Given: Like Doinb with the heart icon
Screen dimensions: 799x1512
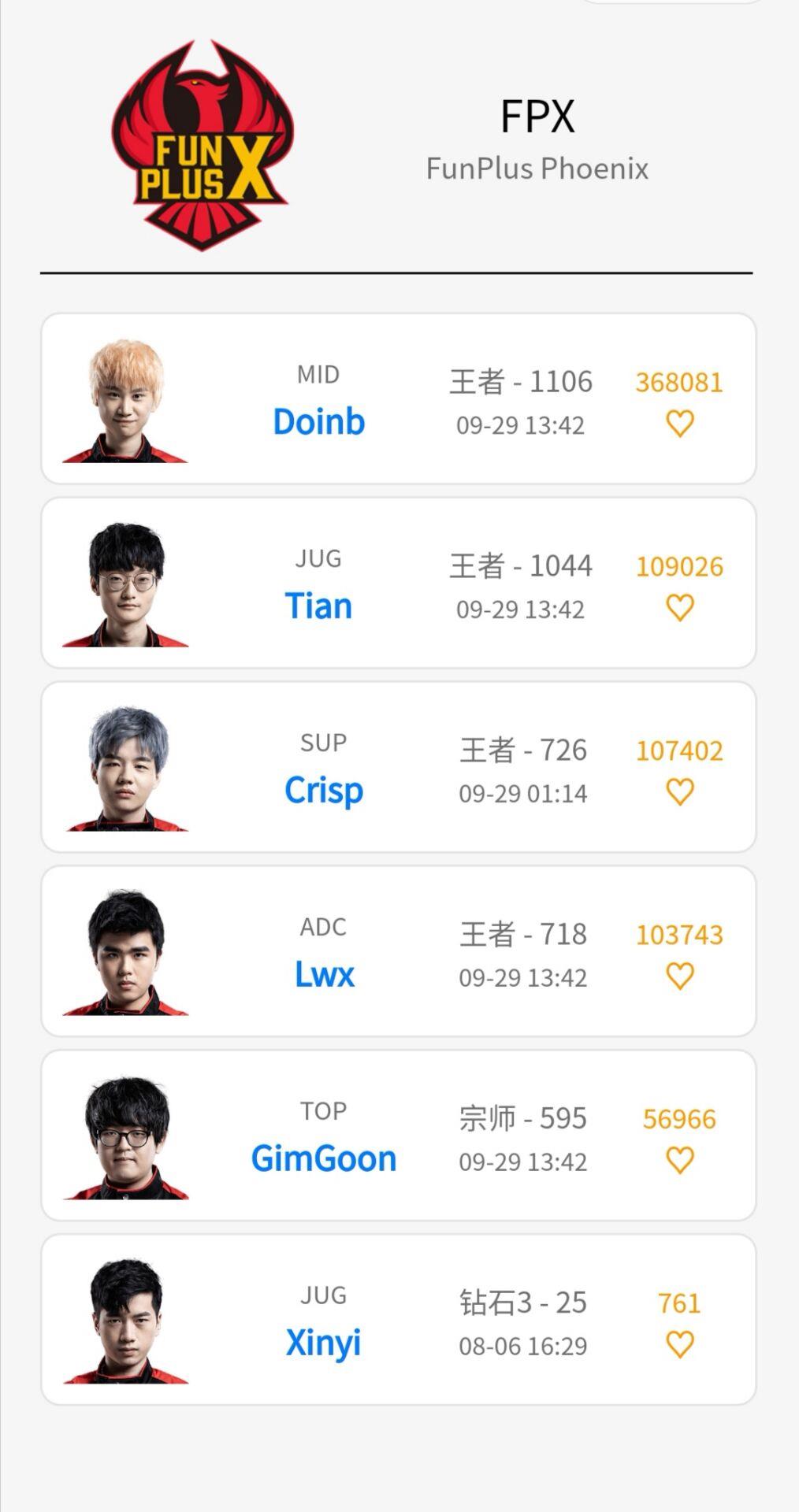Looking at the screenshot, I should (679, 424).
